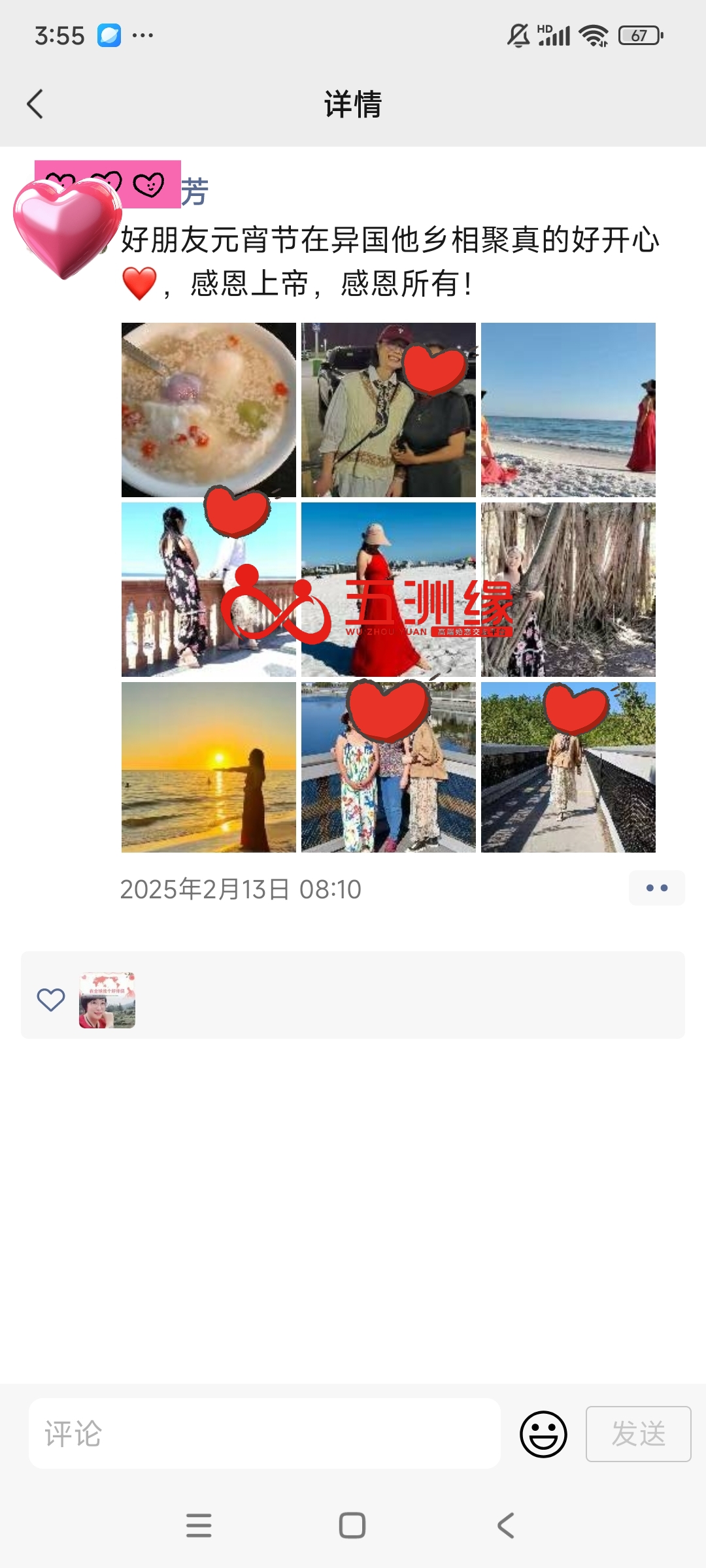
Task: Open recent apps from the navigation bar
Action: pos(199,1526)
